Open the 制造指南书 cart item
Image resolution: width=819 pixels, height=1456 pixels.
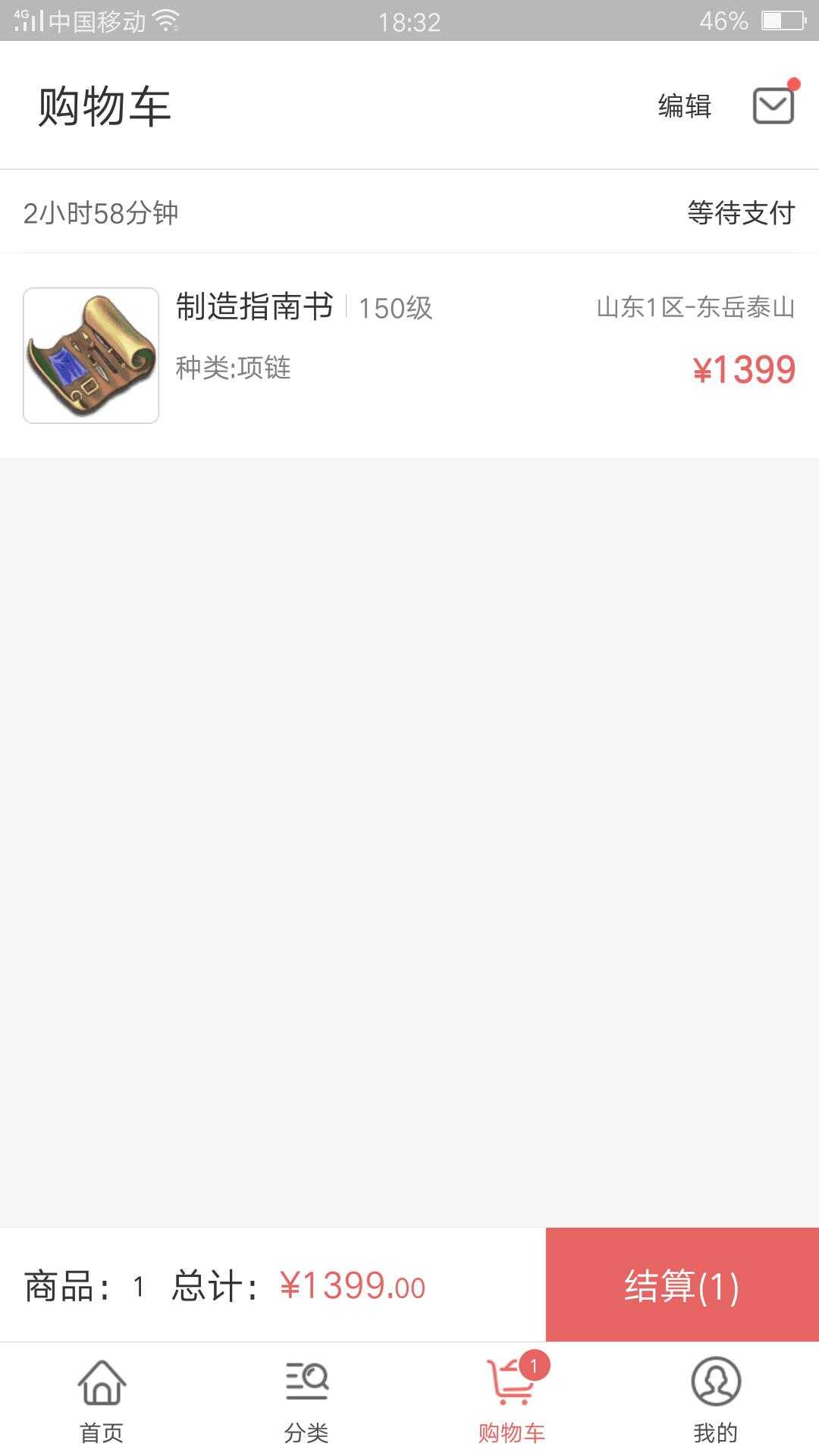tap(409, 355)
